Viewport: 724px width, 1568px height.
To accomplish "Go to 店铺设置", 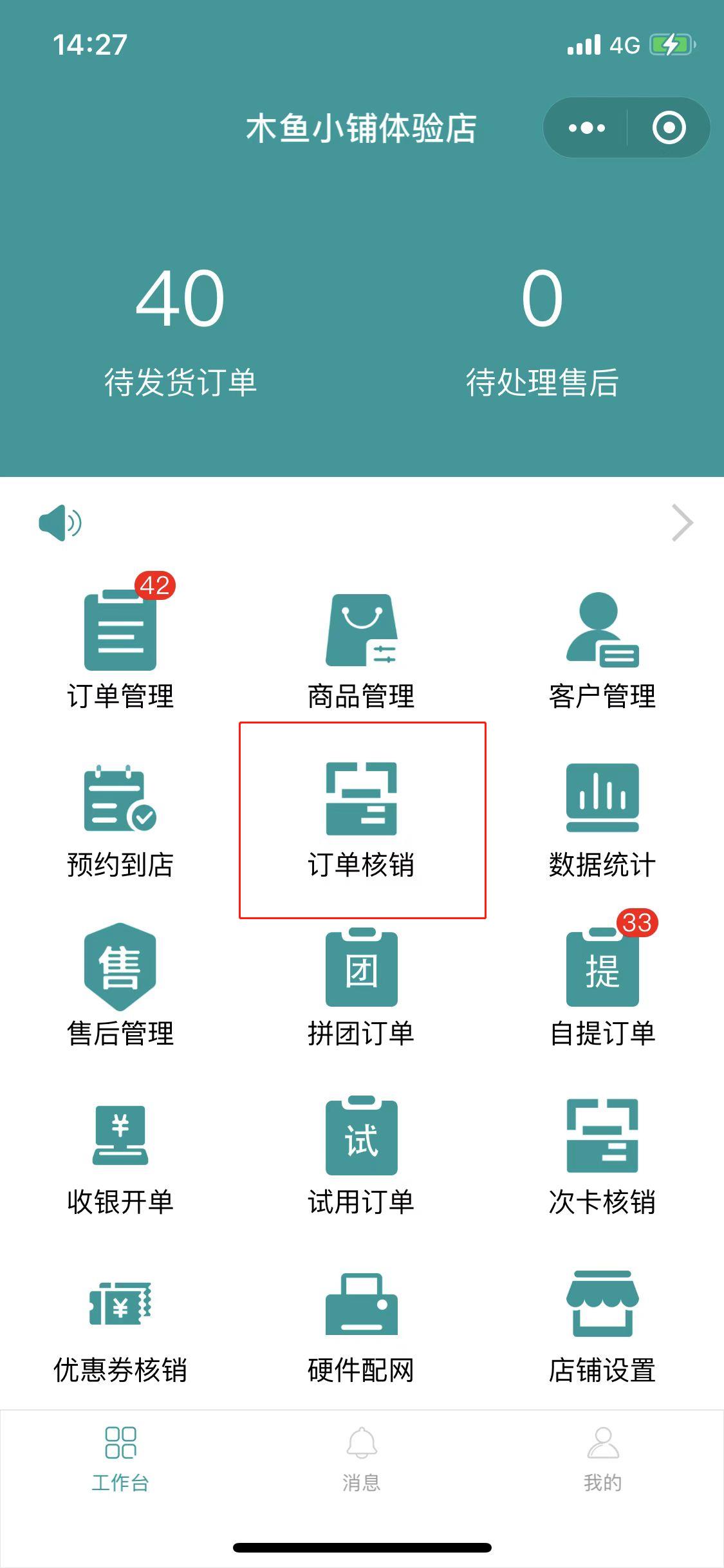I will (x=602, y=1327).
